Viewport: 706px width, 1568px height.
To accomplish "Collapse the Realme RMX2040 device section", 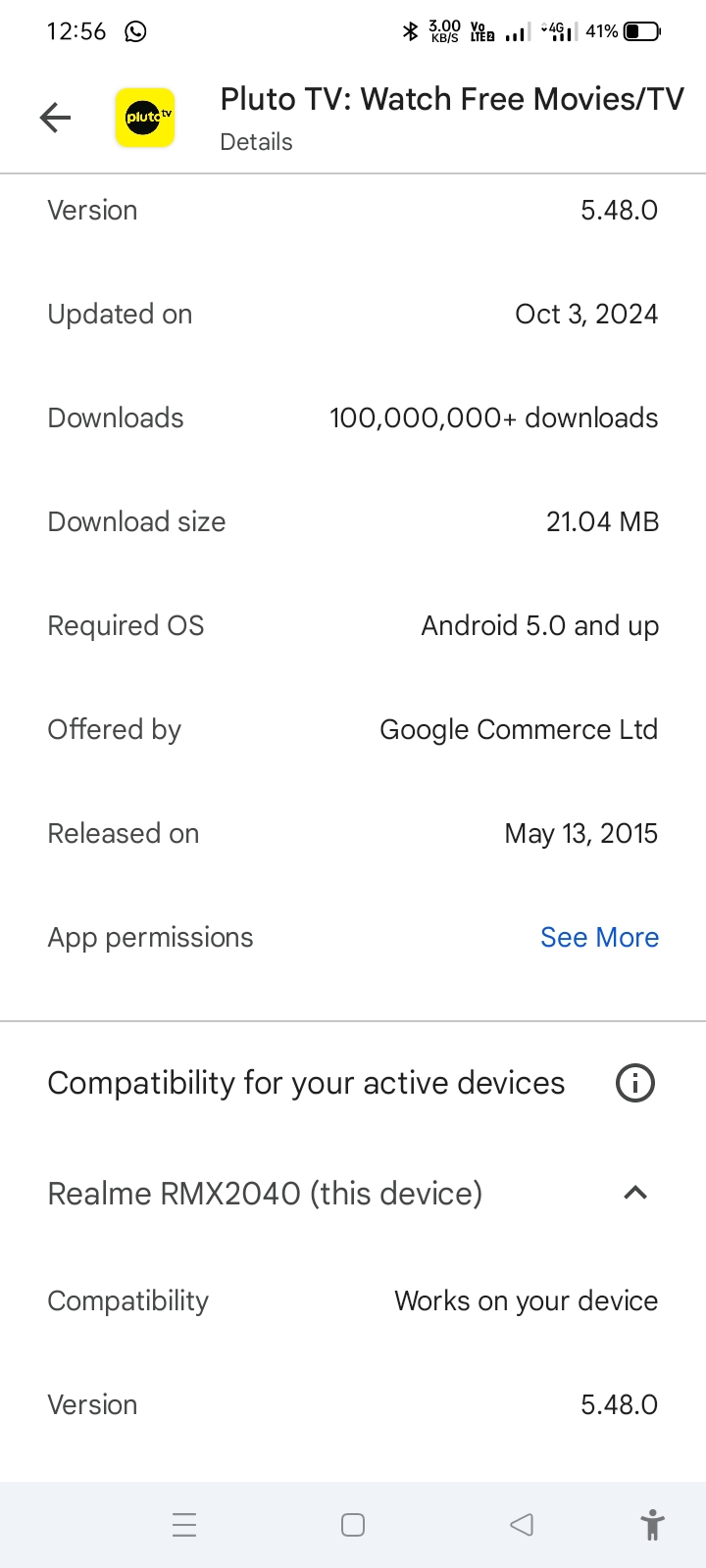I will [x=634, y=1194].
